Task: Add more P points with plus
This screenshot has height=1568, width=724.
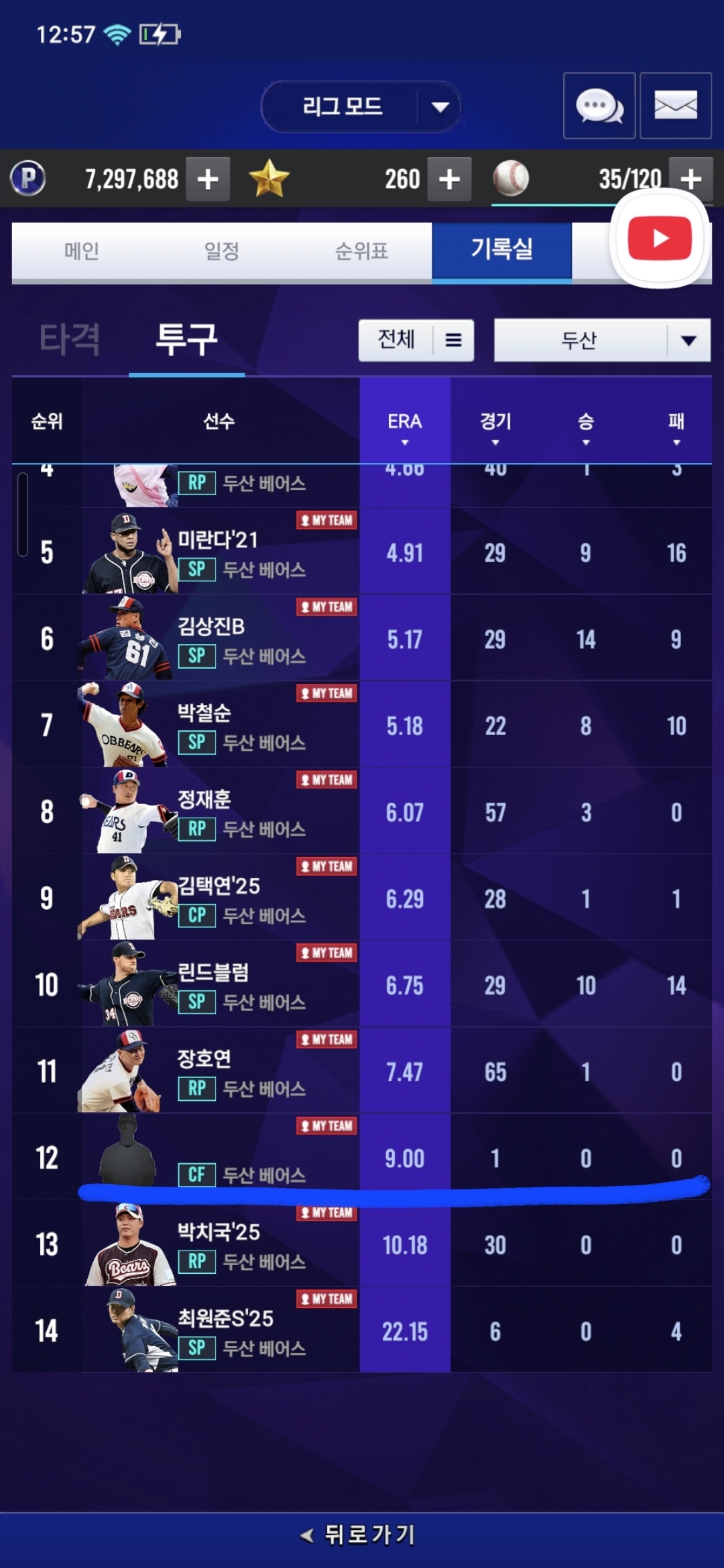Action: [208, 179]
